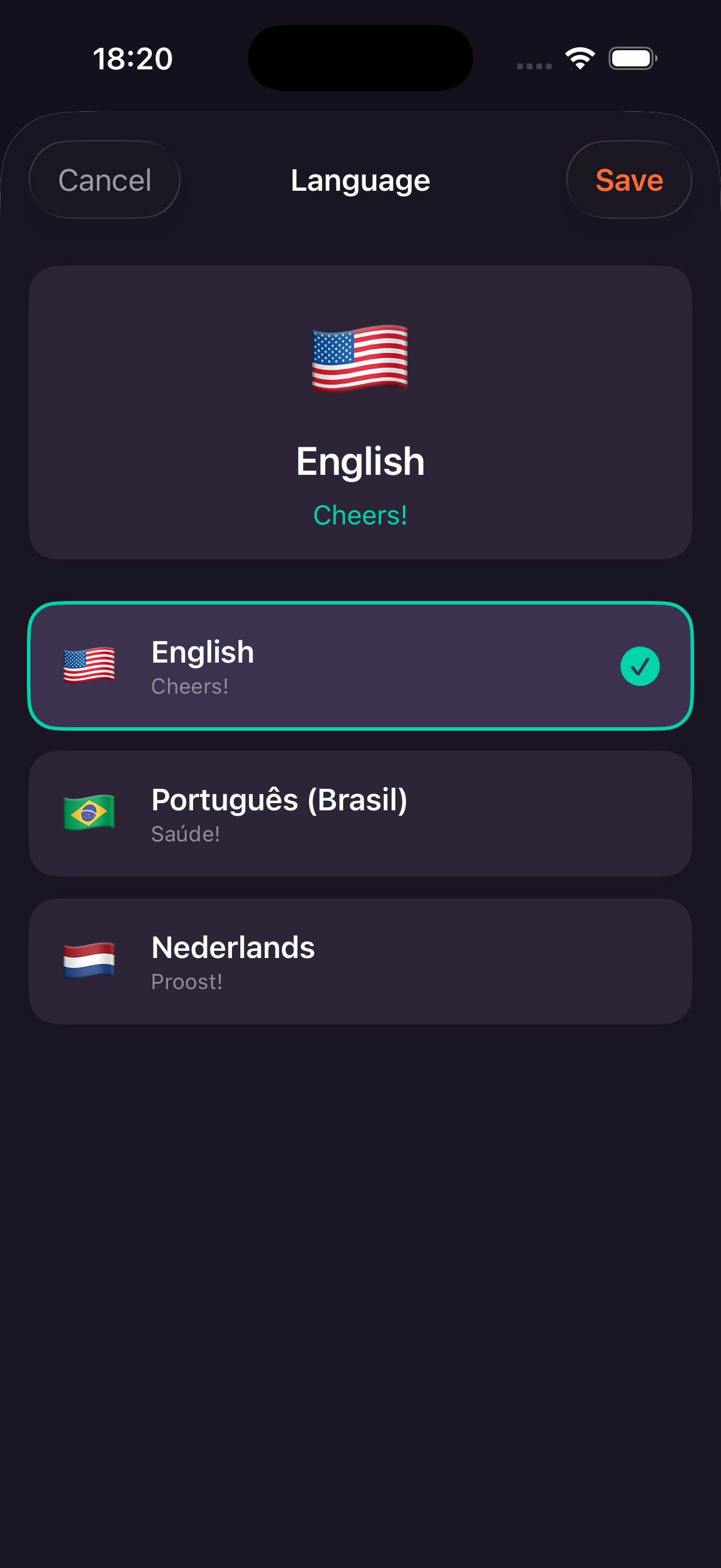Keep English selected by tapping its row
This screenshot has width=721, height=1568.
(x=360, y=666)
